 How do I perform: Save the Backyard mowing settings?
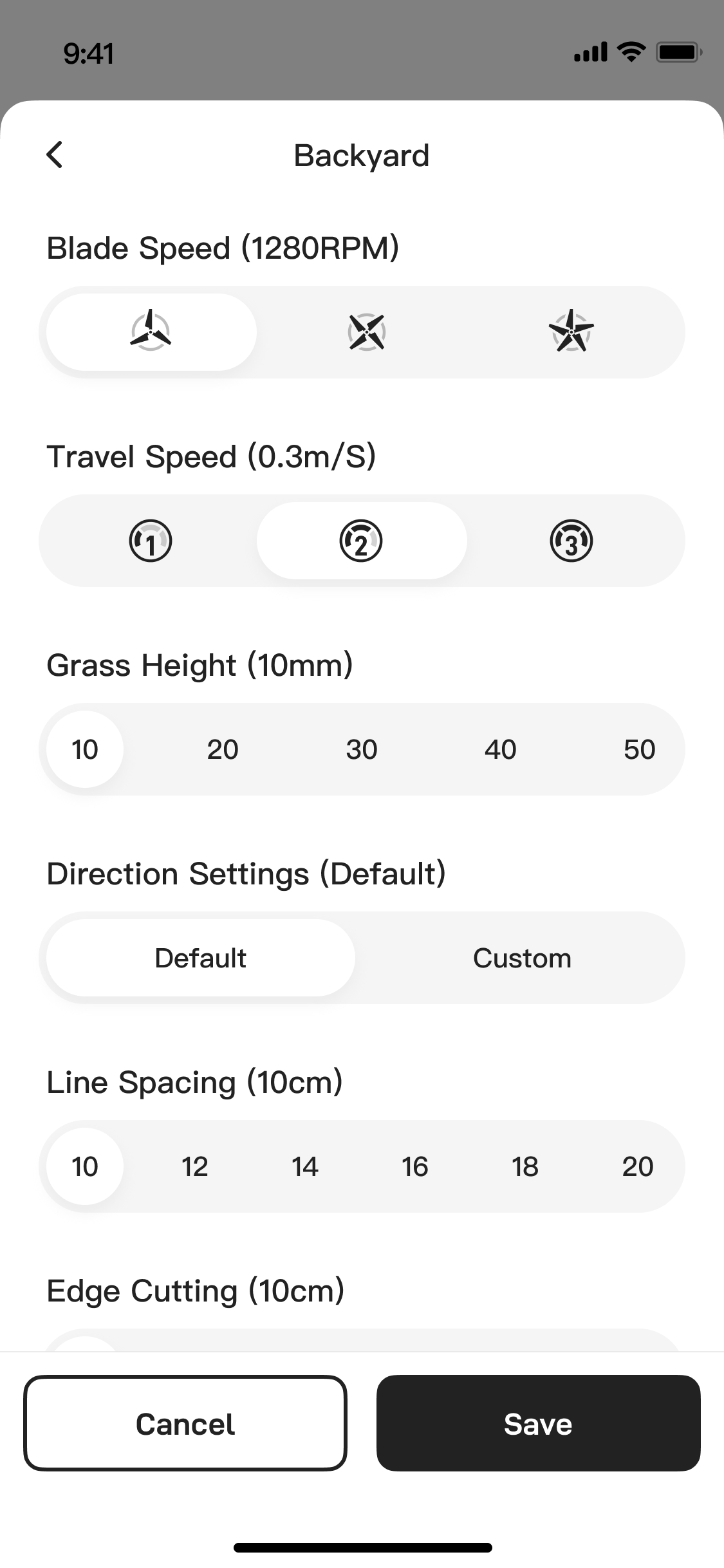pyautogui.click(x=538, y=1424)
